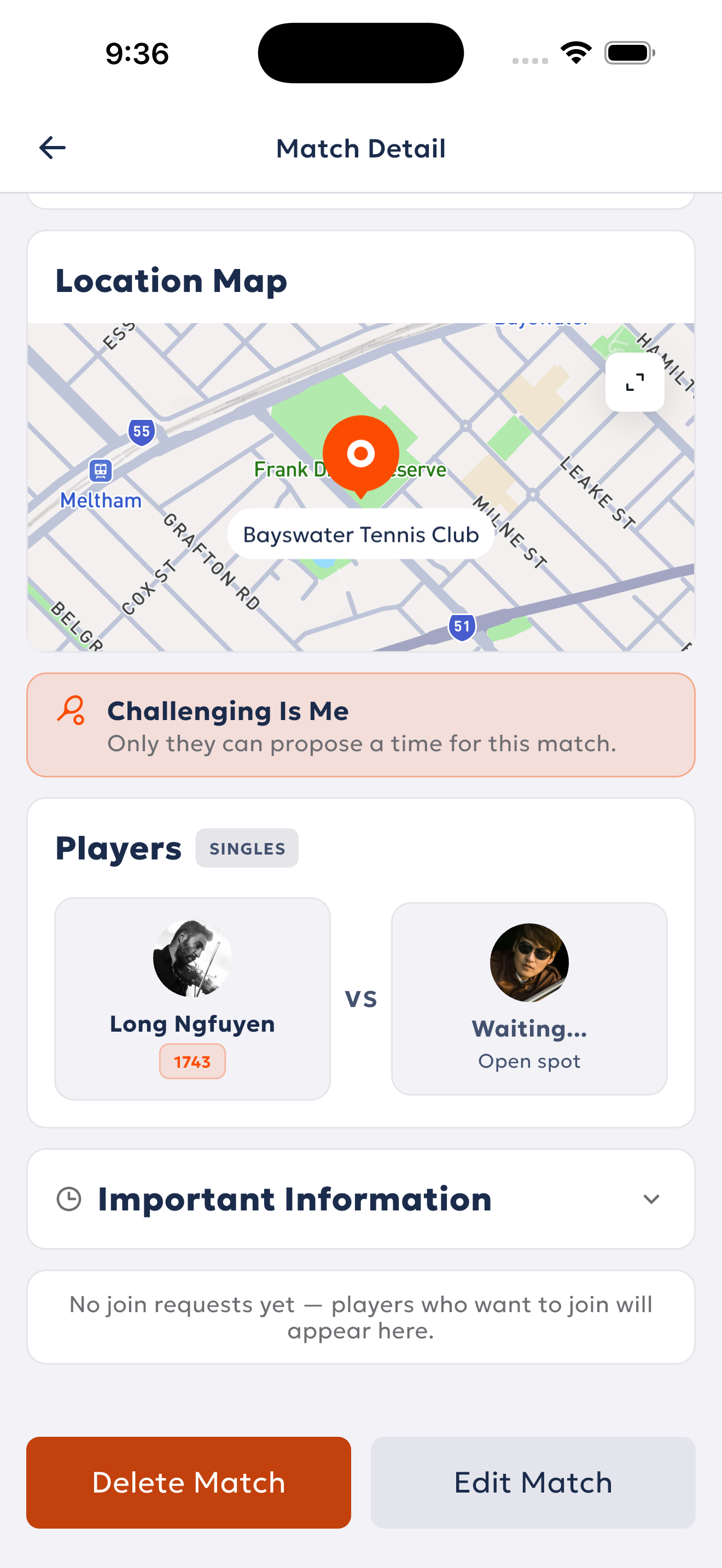Go back from Match Detail
722x1568 pixels.
click(x=53, y=148)
